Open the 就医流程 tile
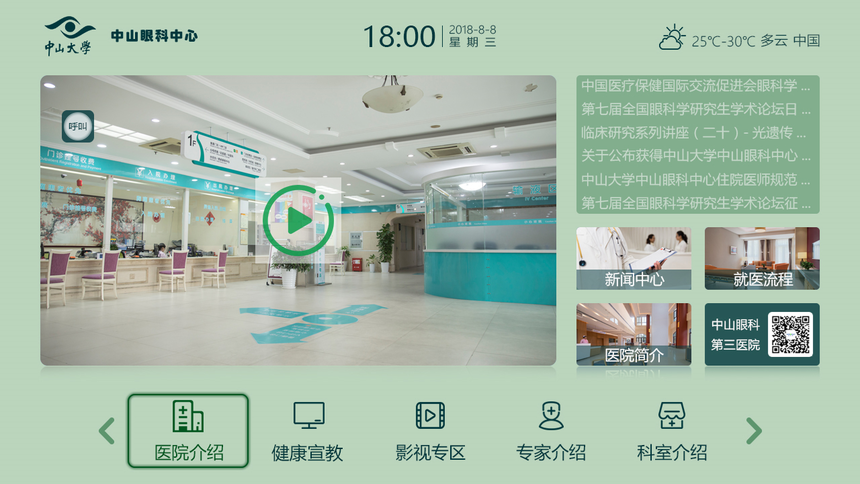The height and width of the screenshot is (484, 860). tap(762, 258)
